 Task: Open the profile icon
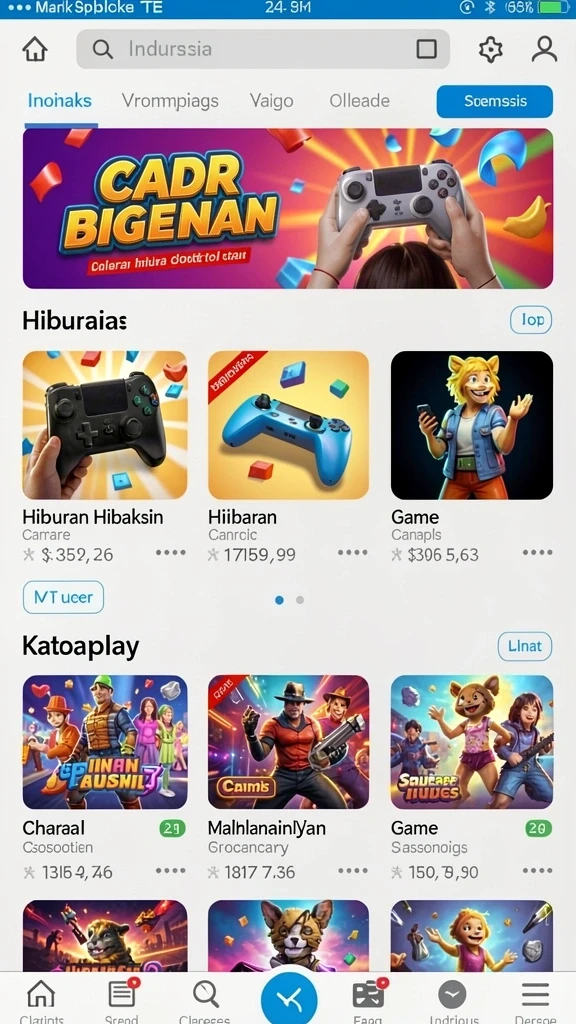tap(544, 49)
